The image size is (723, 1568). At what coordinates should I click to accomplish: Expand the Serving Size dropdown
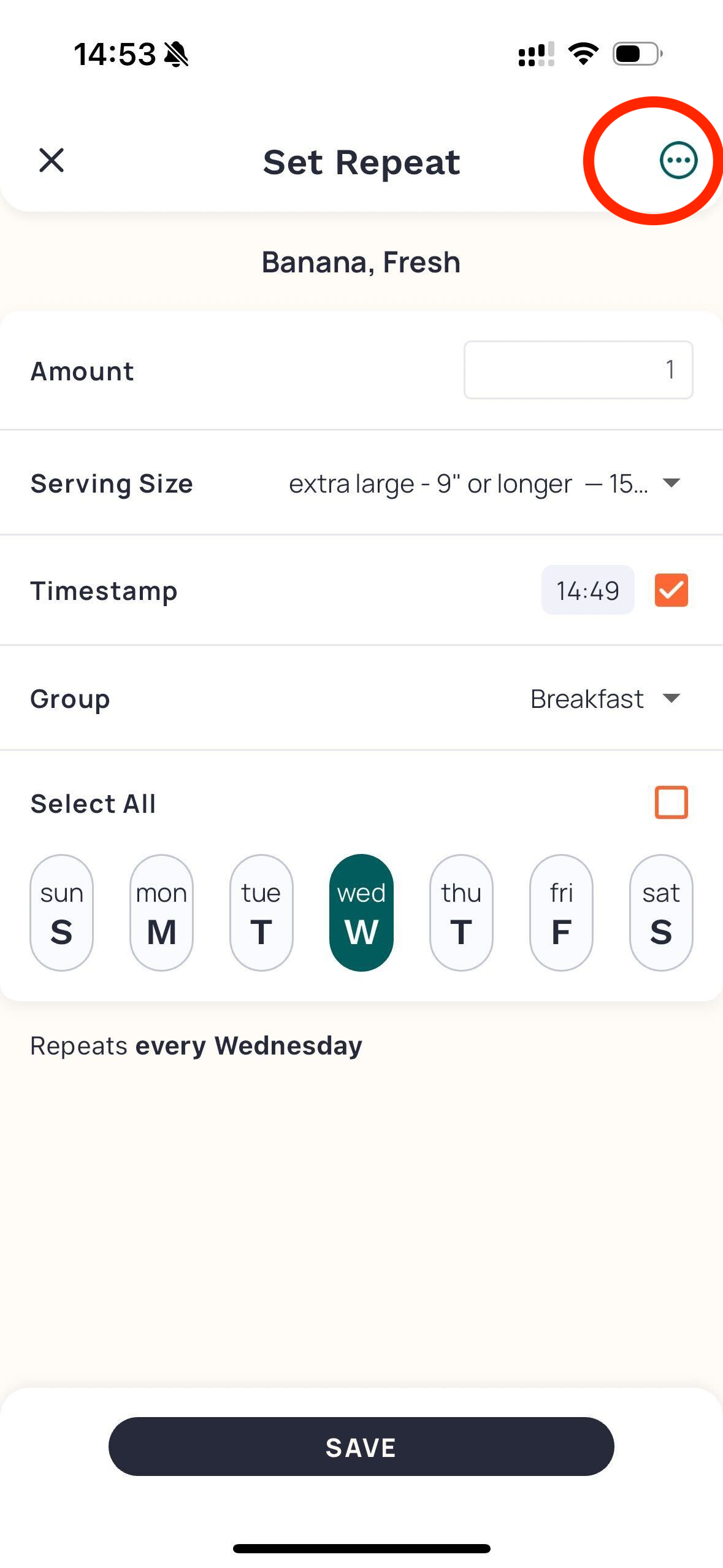pos(484,483)
